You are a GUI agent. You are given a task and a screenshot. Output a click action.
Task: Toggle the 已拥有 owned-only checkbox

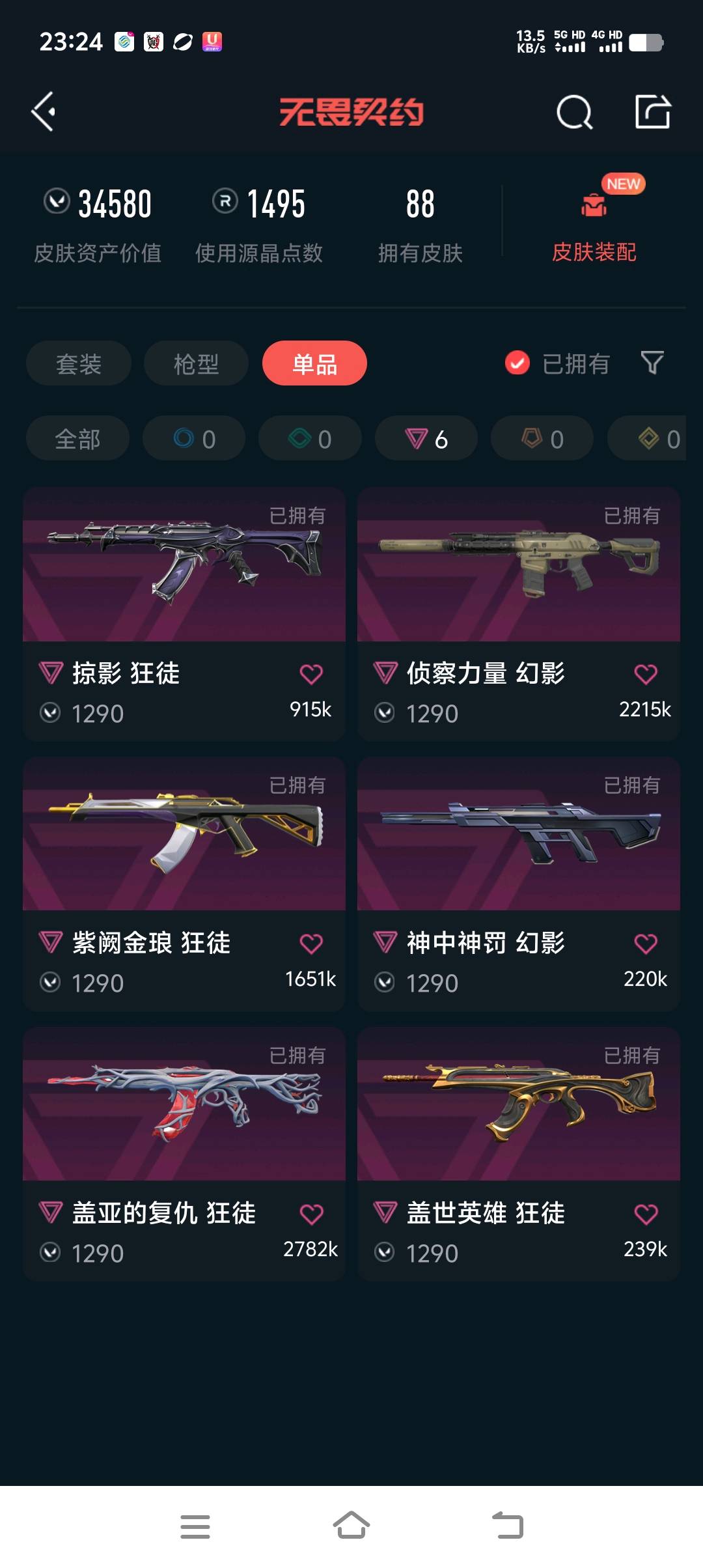pyautogui.click(x=517, y=363)
